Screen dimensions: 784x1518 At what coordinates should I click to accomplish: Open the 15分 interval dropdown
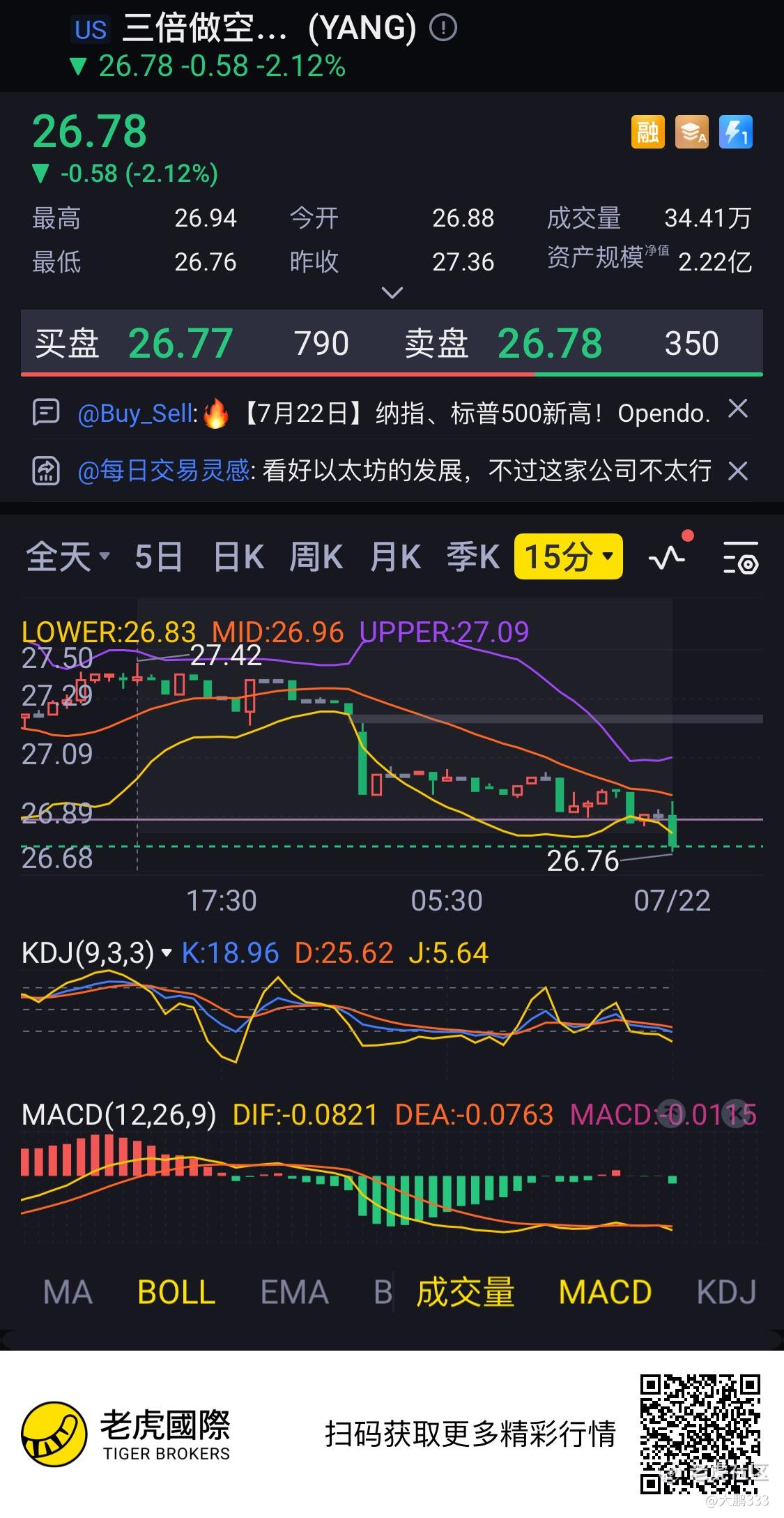coord(568,557)
